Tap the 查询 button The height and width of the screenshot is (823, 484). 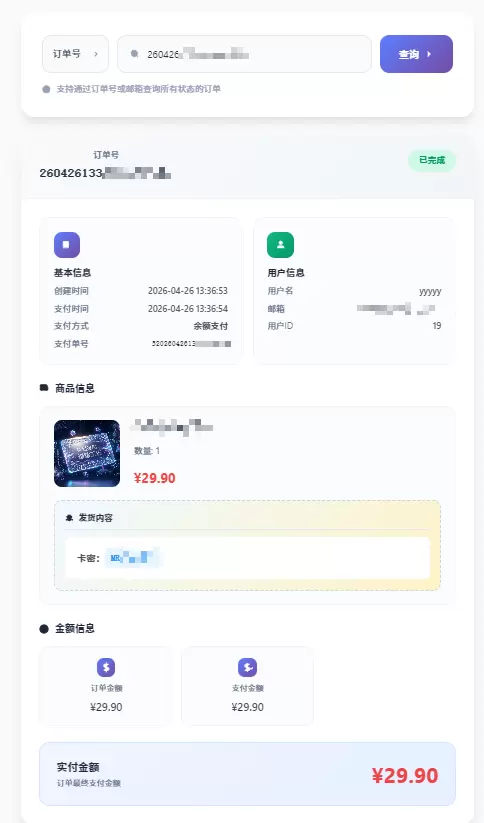416,54
